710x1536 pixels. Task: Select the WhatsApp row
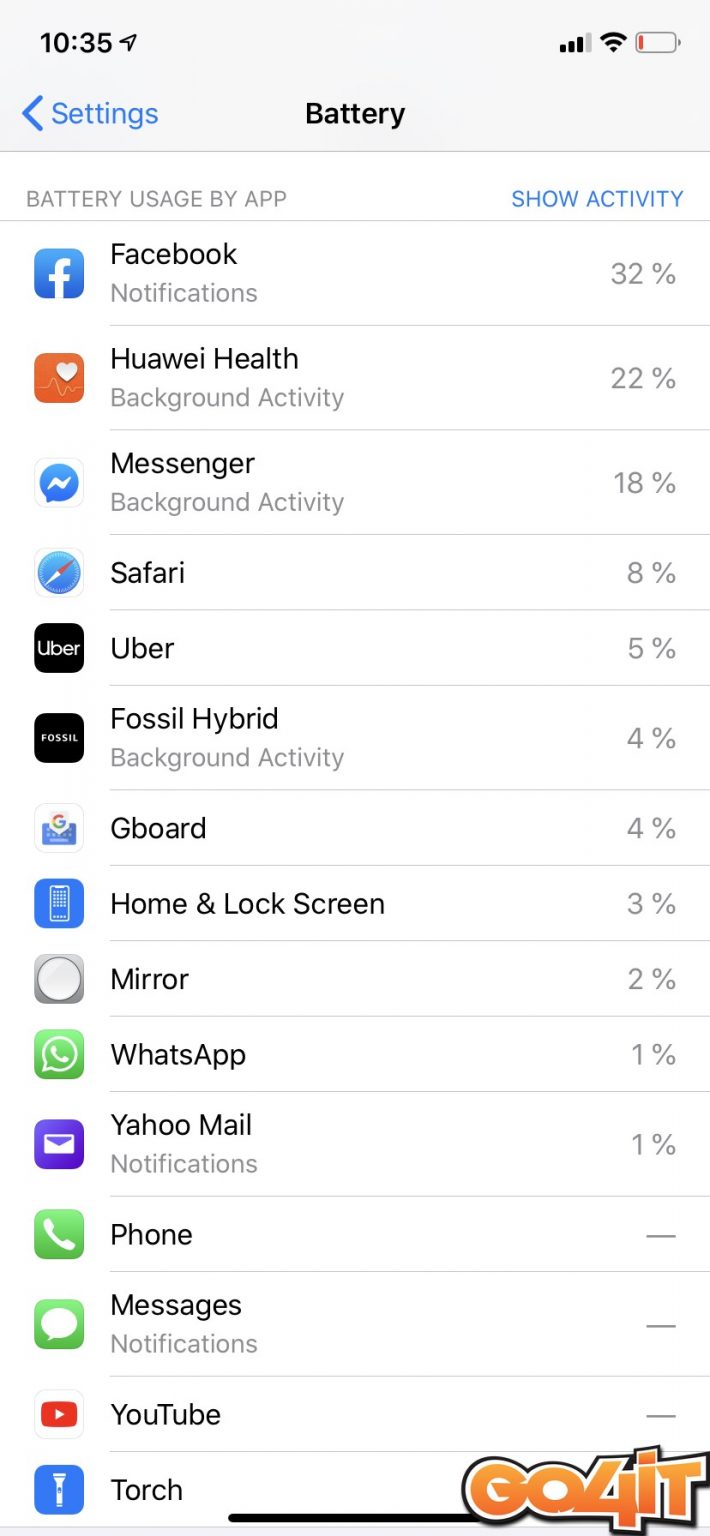[x=355, y=1054]
